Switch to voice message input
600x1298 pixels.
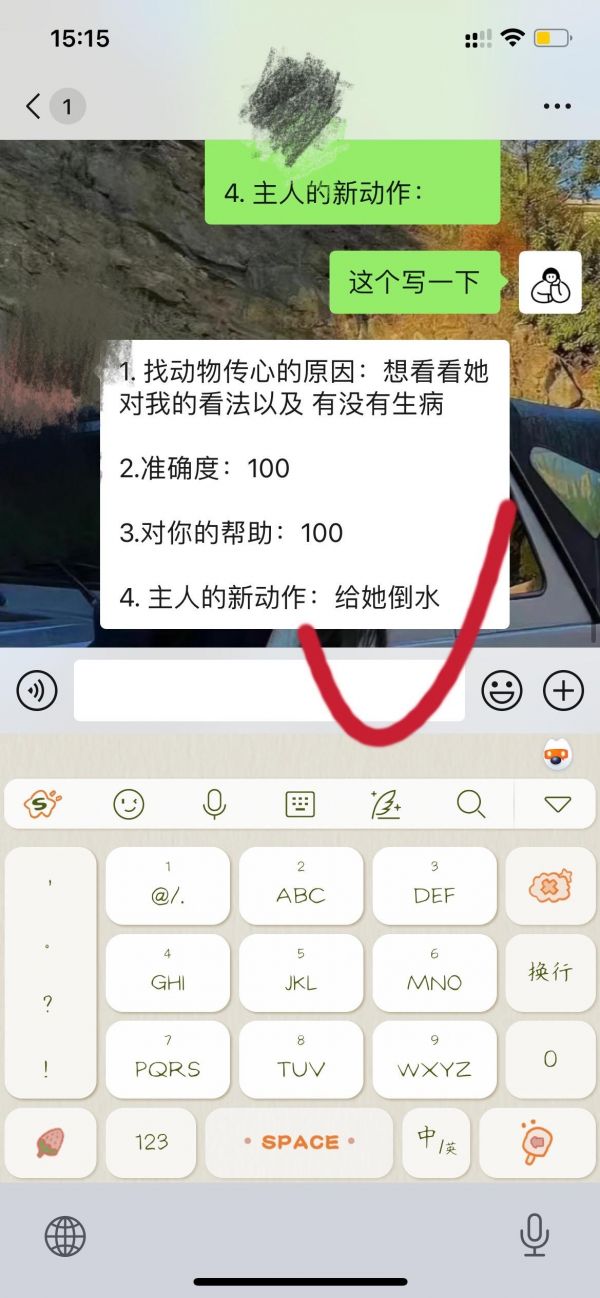(x=37, y=690)
